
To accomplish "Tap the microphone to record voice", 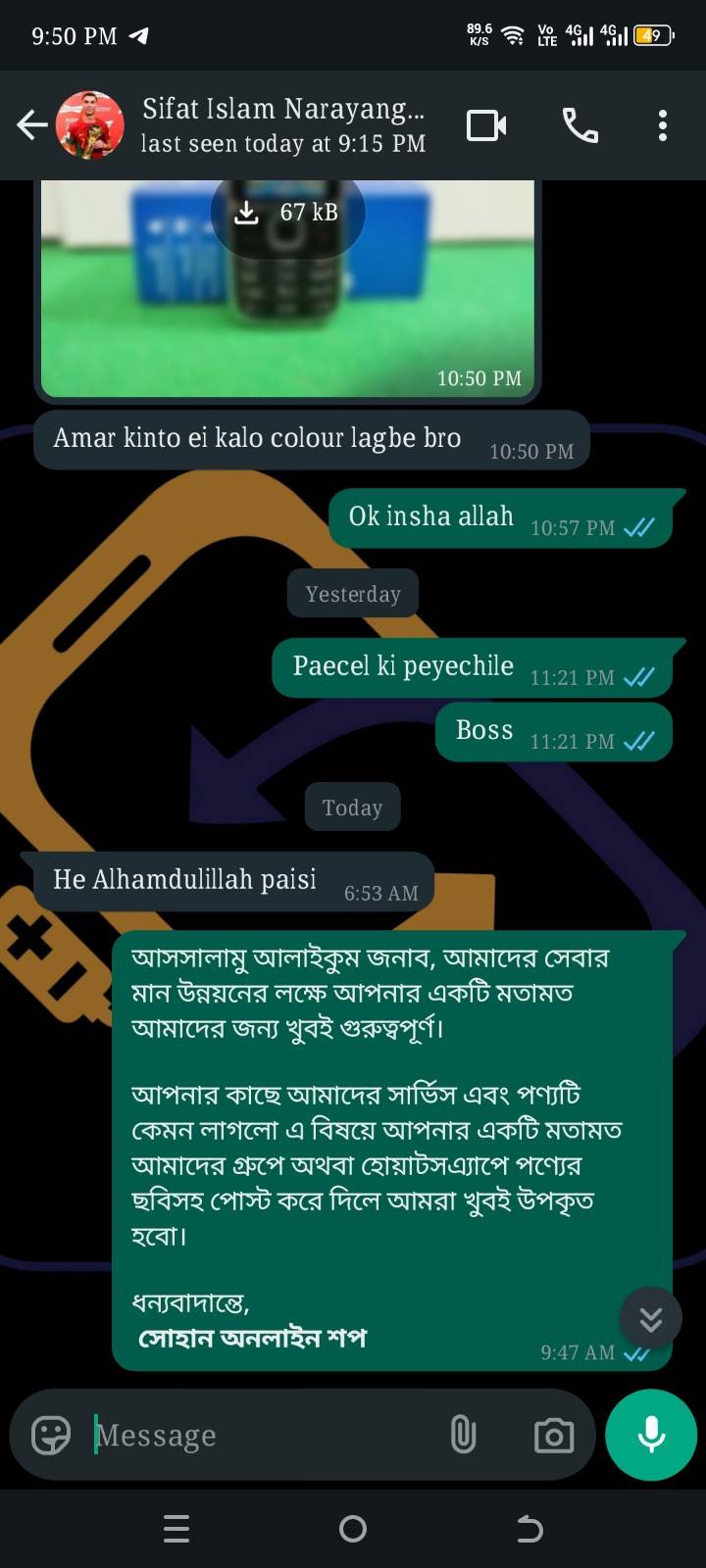I will 651,1436.
